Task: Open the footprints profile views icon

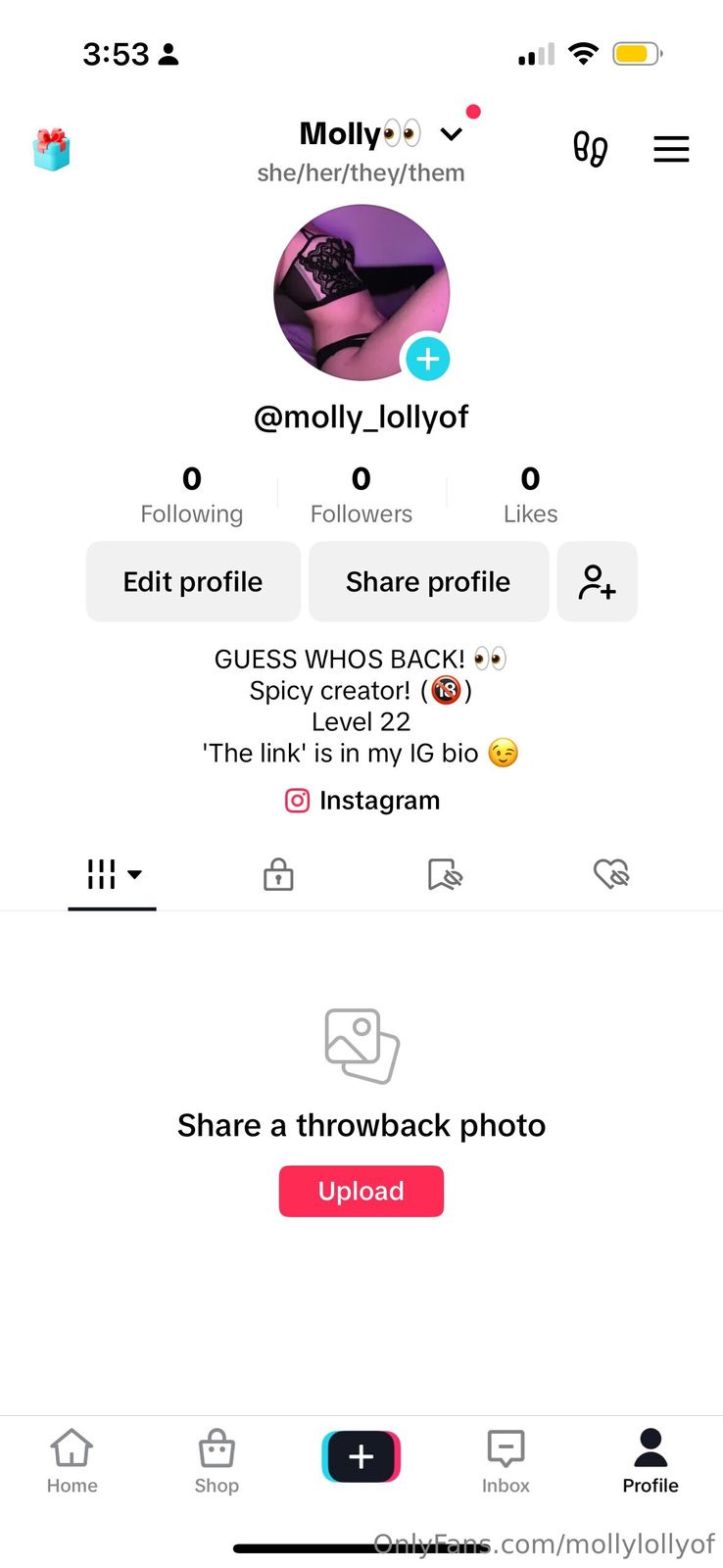Action: coord(590,149)
